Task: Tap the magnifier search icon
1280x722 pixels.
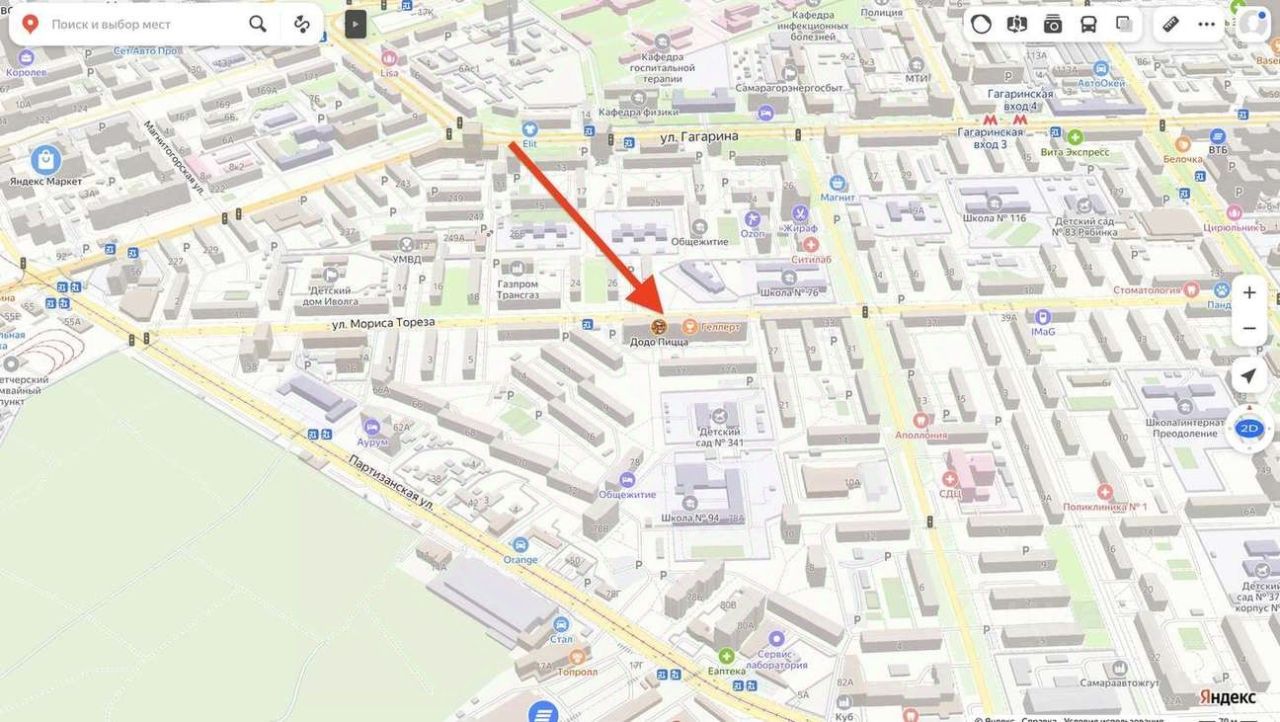Action: (258, 24)
